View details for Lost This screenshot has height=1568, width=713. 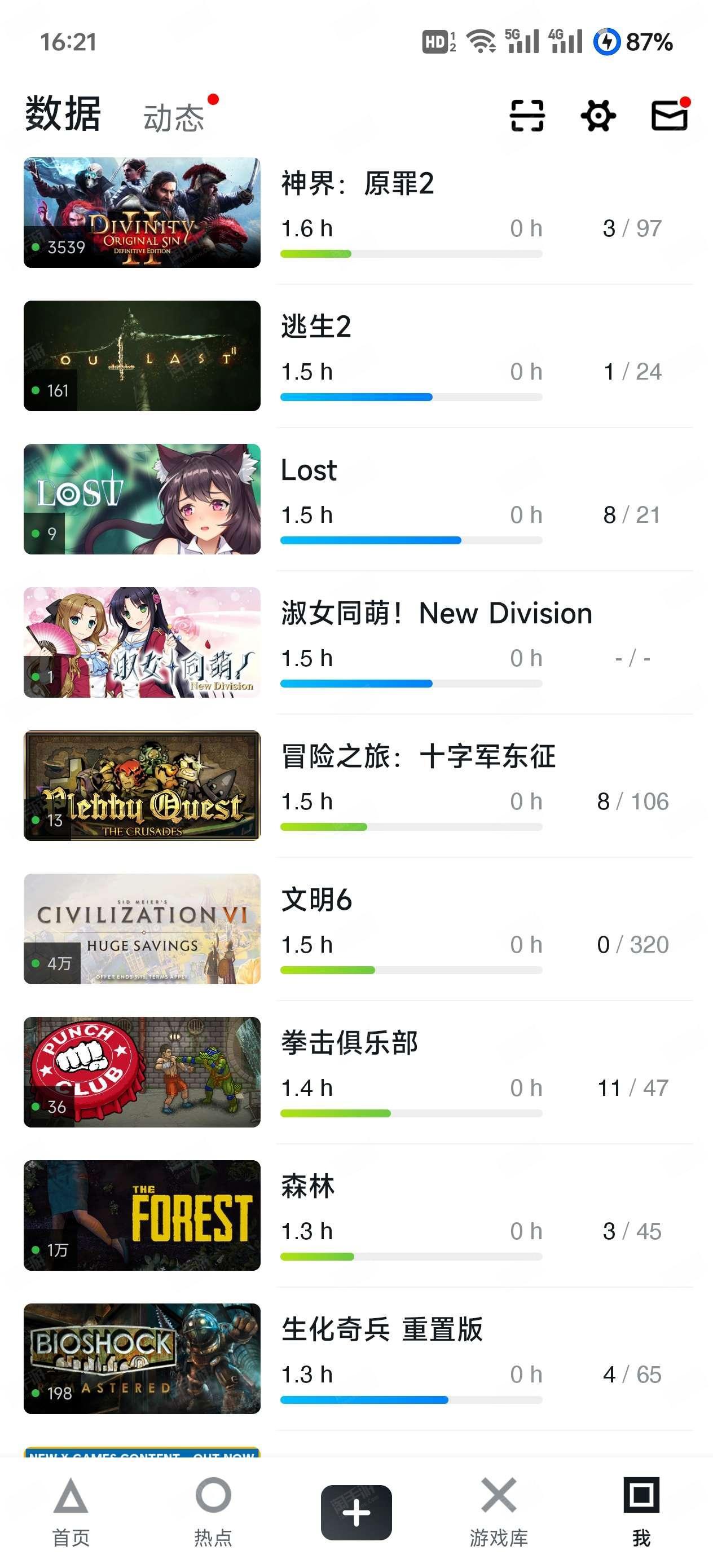pyautogui.click(x=309, y=470)
